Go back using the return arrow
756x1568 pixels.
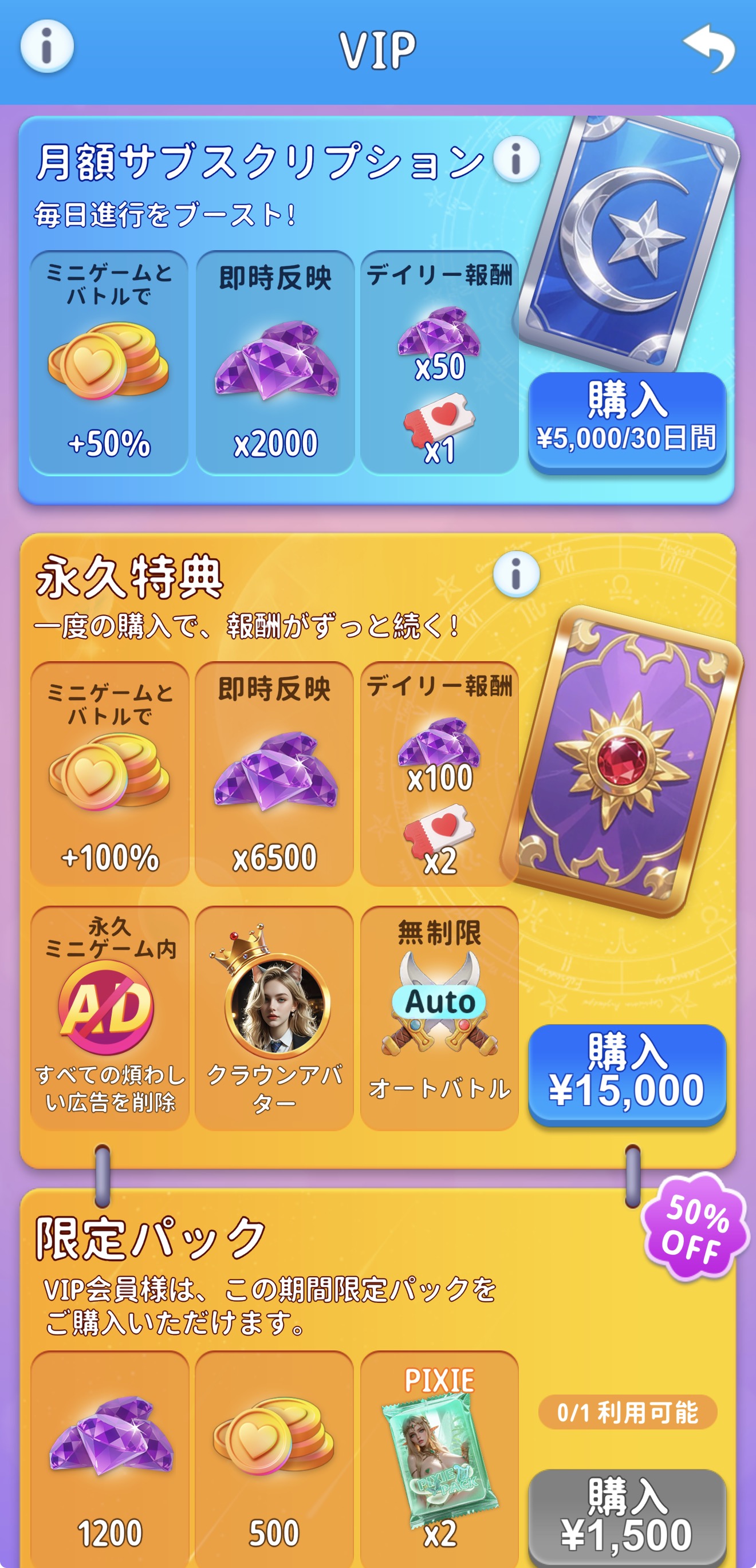(709, 48)
